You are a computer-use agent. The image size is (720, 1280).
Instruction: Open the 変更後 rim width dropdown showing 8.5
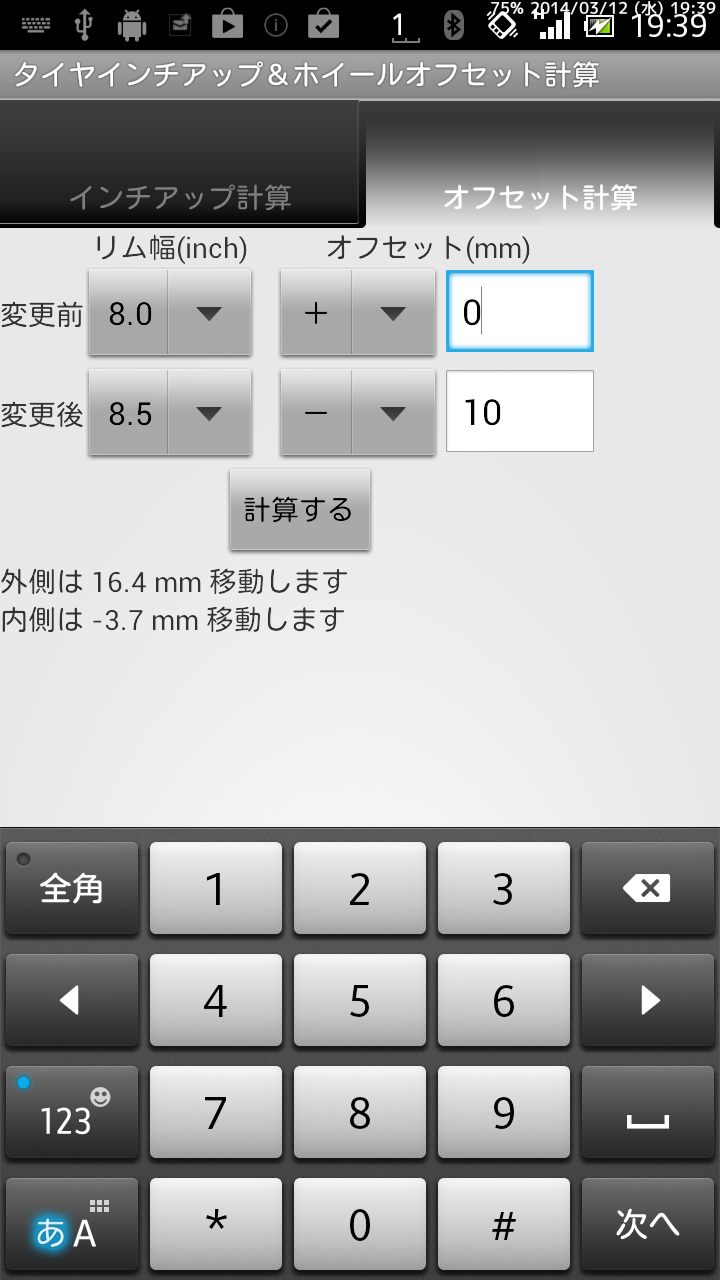point(170,412)
